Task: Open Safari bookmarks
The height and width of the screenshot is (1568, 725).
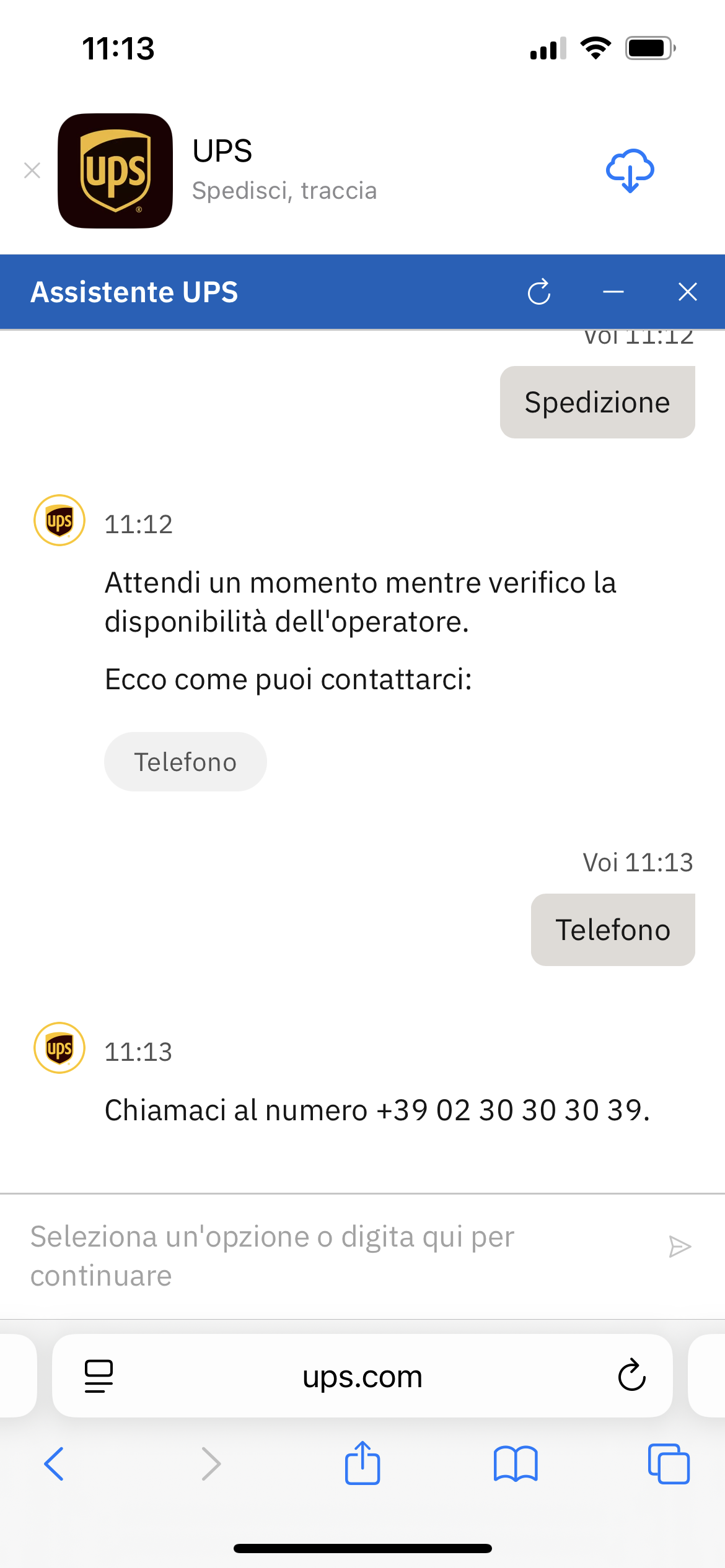Action: point(516,1464)
